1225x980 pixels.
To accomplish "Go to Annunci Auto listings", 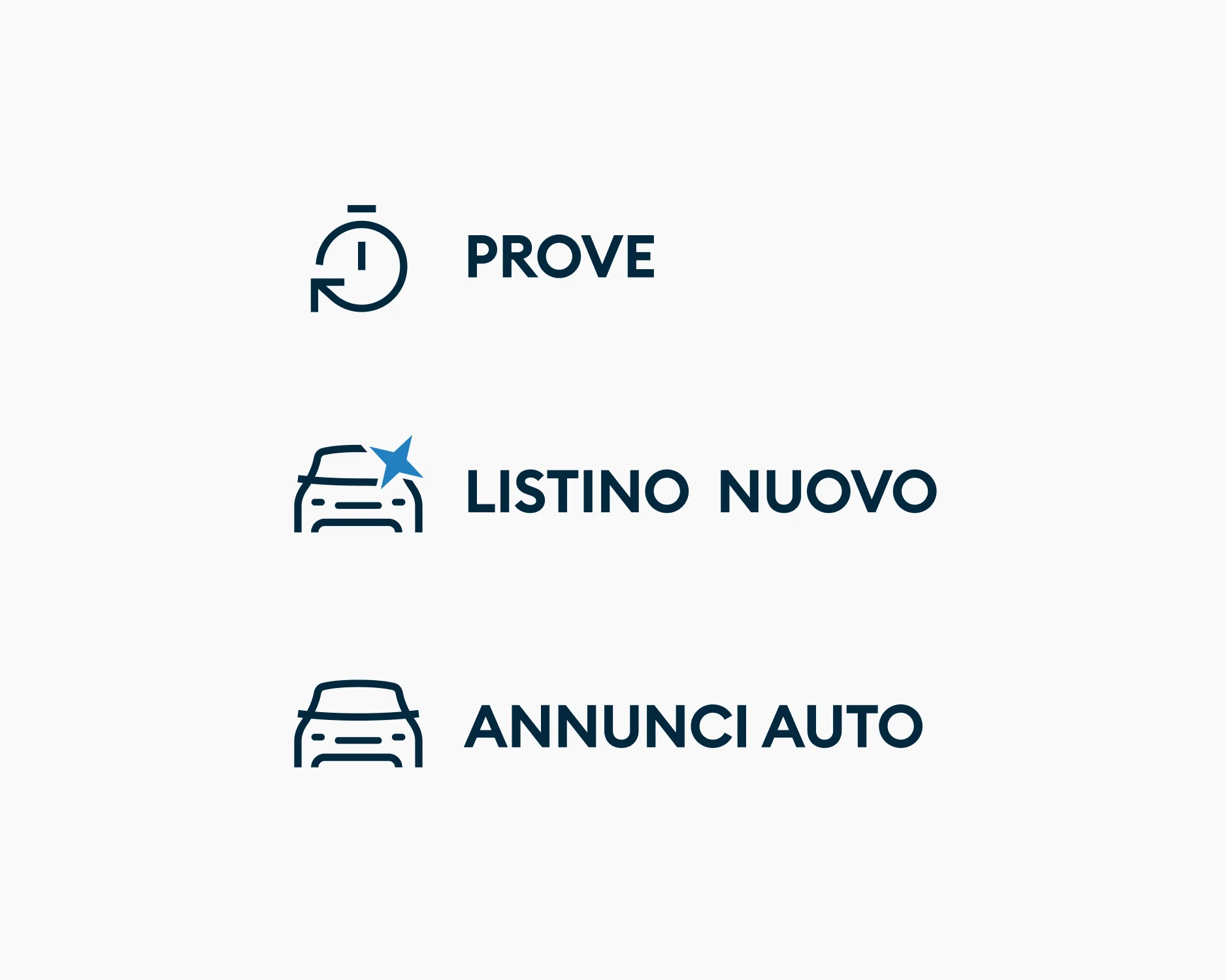I will pyautogui.click(x=693, y=727).
